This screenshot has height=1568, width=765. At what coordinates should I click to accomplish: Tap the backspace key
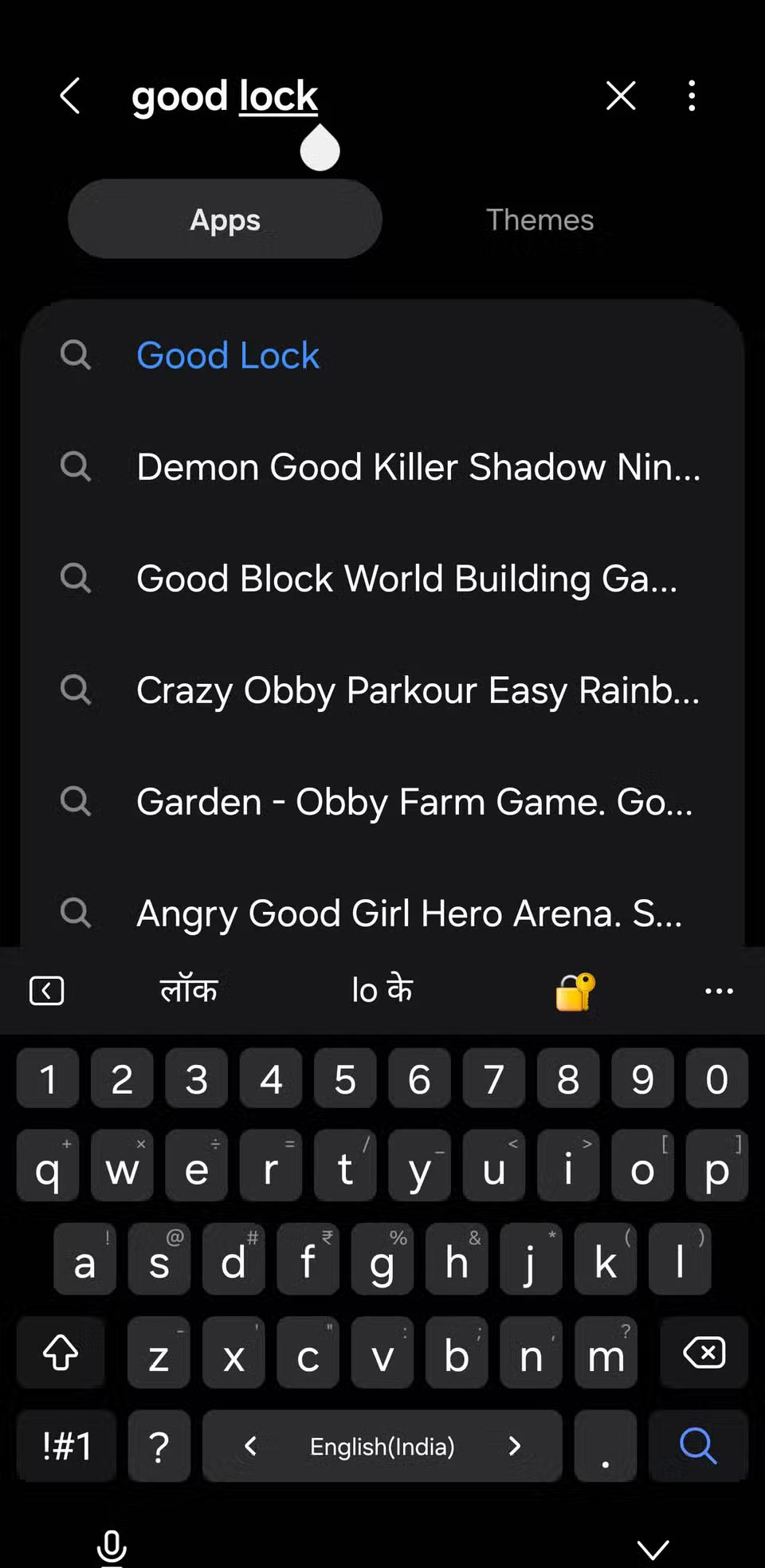[x=704, y=1353]
